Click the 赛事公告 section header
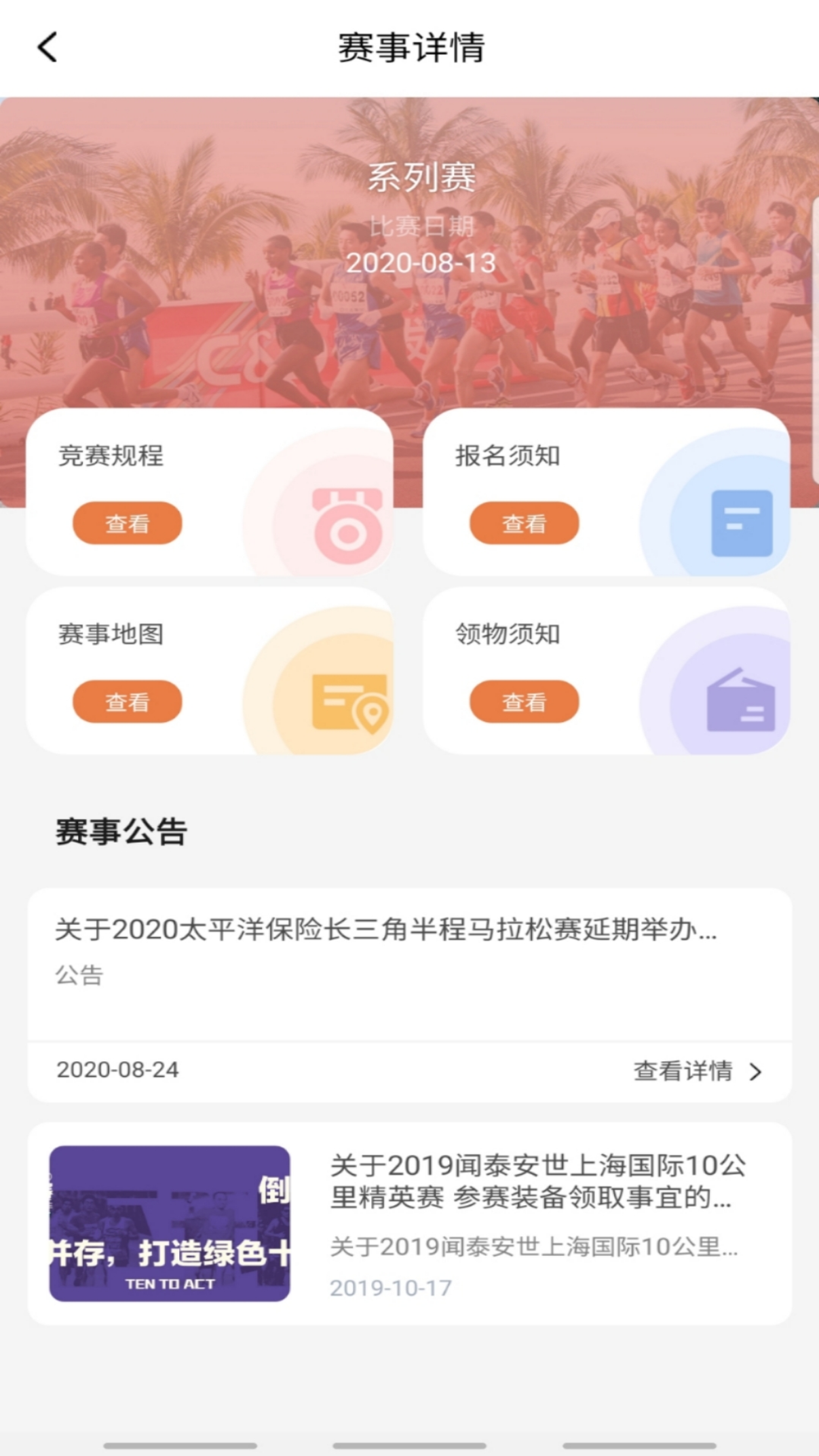The height and width of the screenshot is (1456, 819). tap(123, 830)
